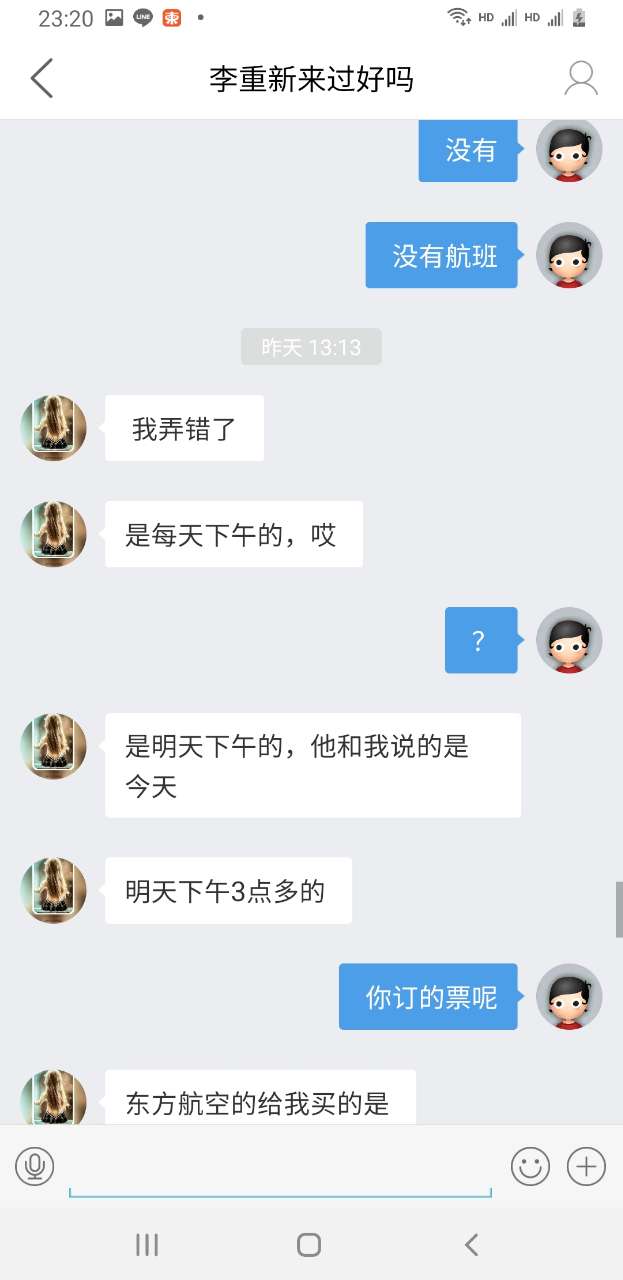The height and width of the screenshot is (1280, 623).
Task: Tap sender's avatar beside 明天下午3点多的
Action: [x=54, y=890]
